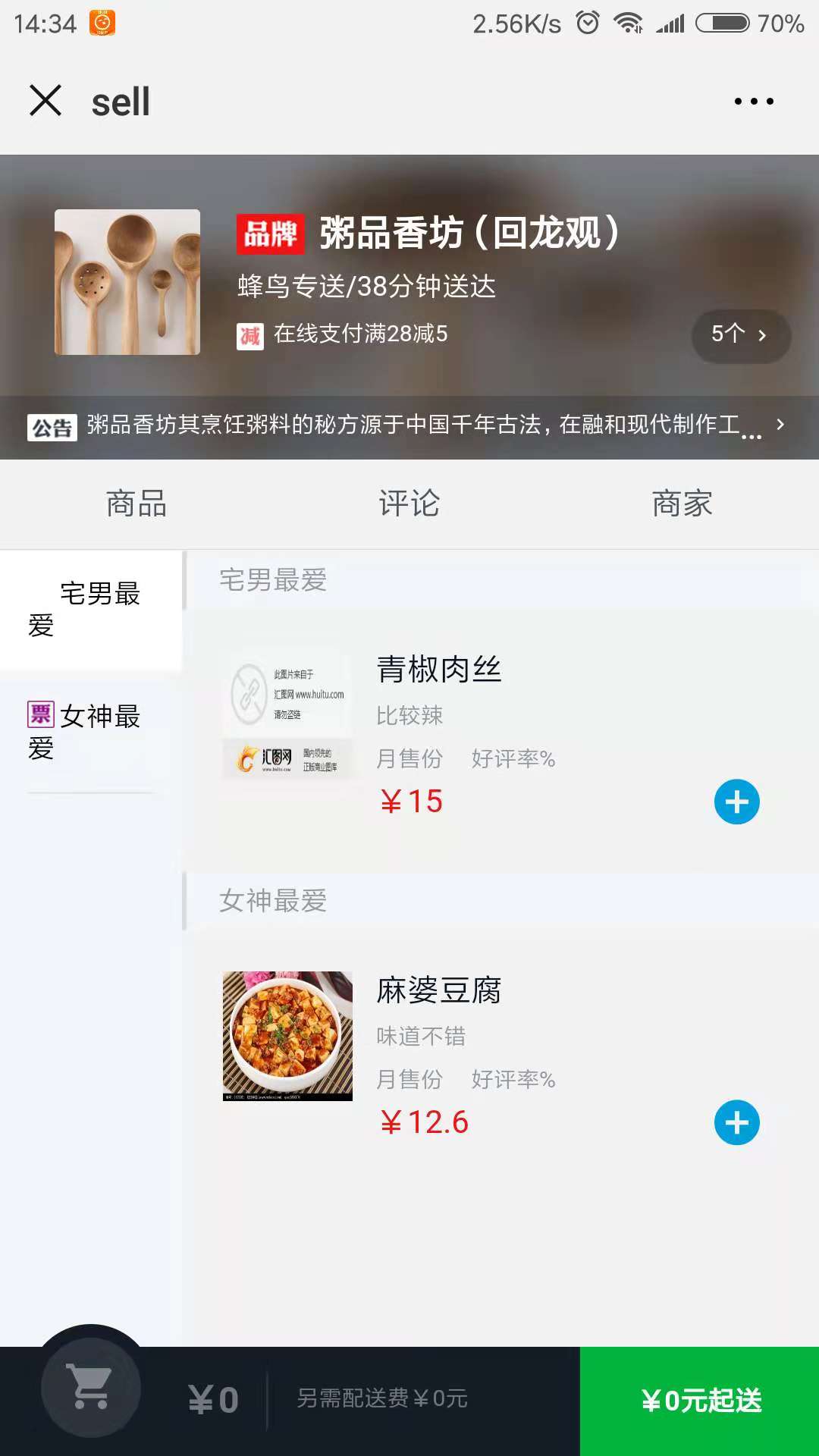Switch to the 商家 tab
This screenshot has width=819, height=1456.
680,503
